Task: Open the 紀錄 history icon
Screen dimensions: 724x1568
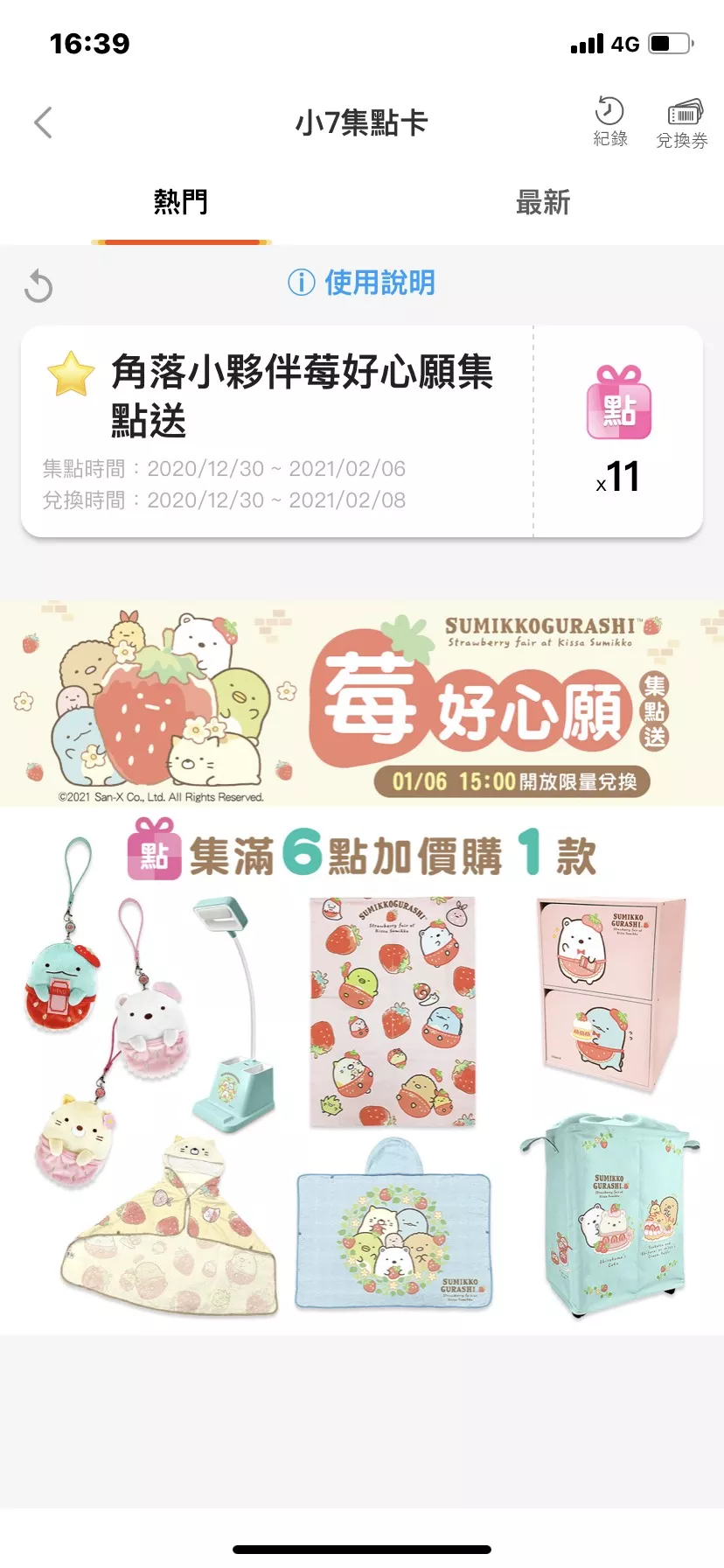Action: 609,122
